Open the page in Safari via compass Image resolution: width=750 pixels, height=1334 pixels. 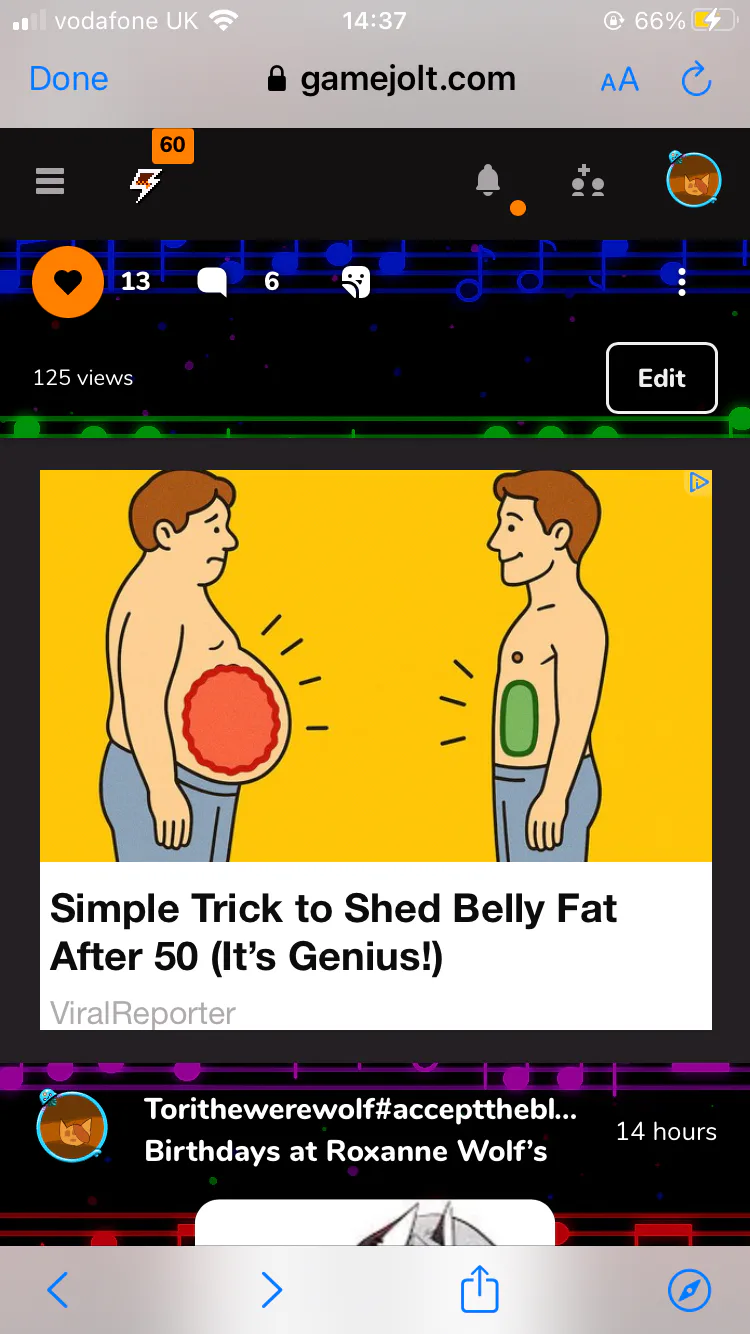click(689, 1290)
